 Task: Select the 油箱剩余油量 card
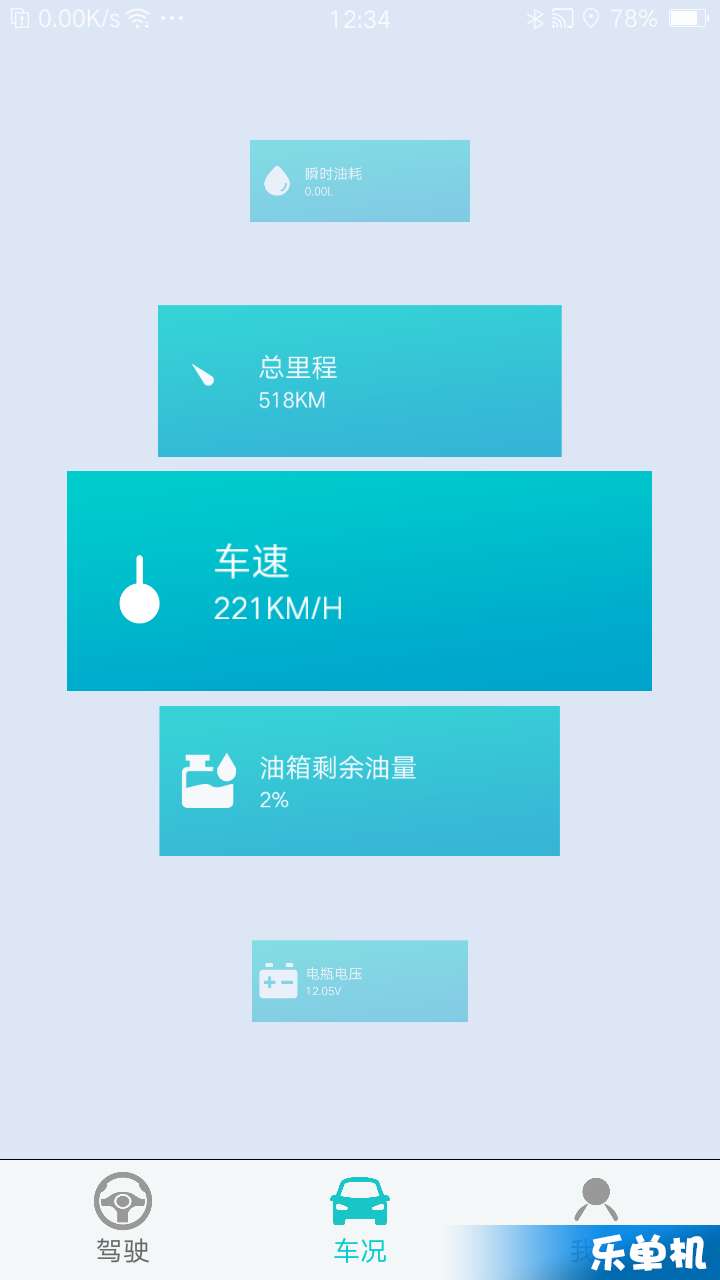[359, 781]
